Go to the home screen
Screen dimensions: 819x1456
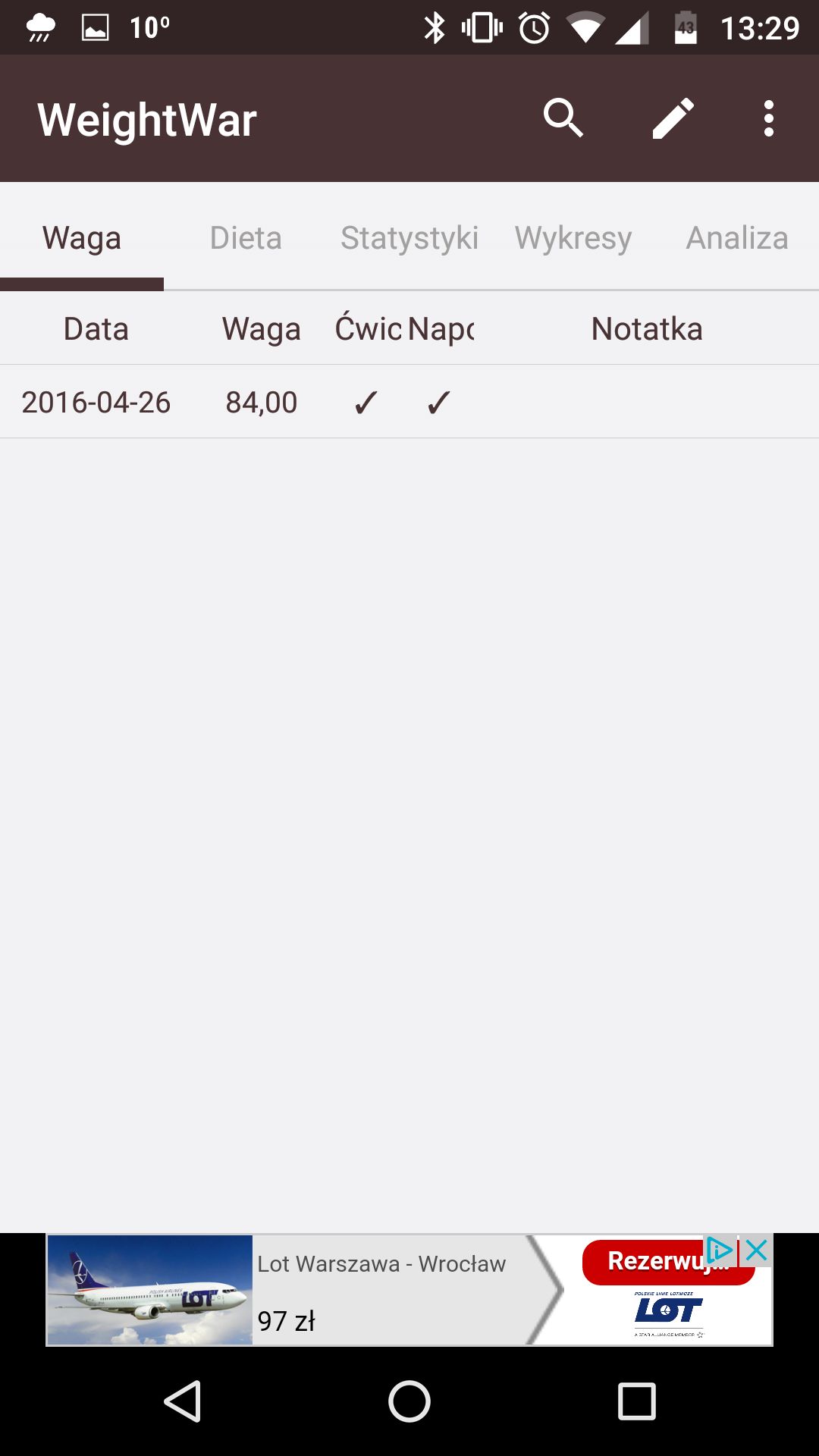409,1401
